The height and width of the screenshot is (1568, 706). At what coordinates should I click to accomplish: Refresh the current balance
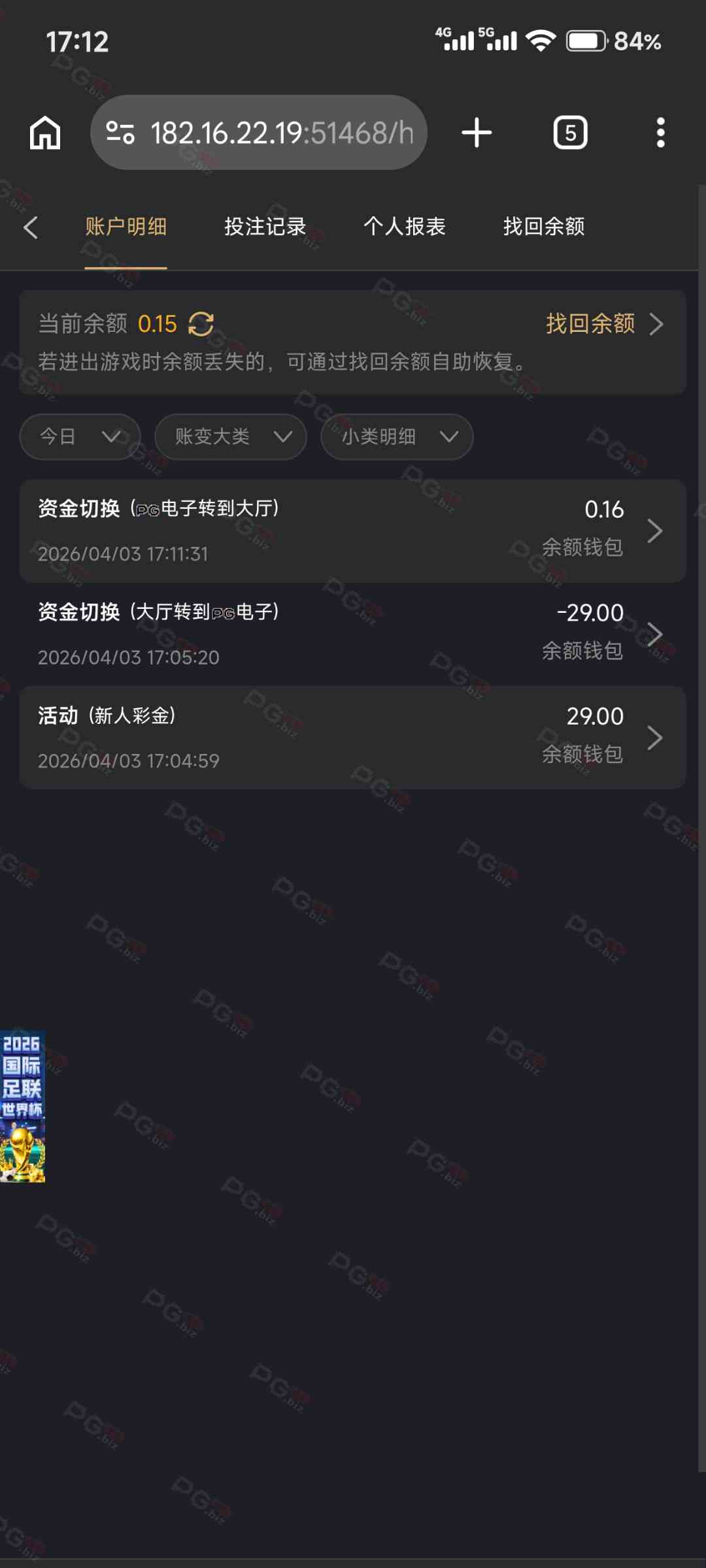(201, 324)
